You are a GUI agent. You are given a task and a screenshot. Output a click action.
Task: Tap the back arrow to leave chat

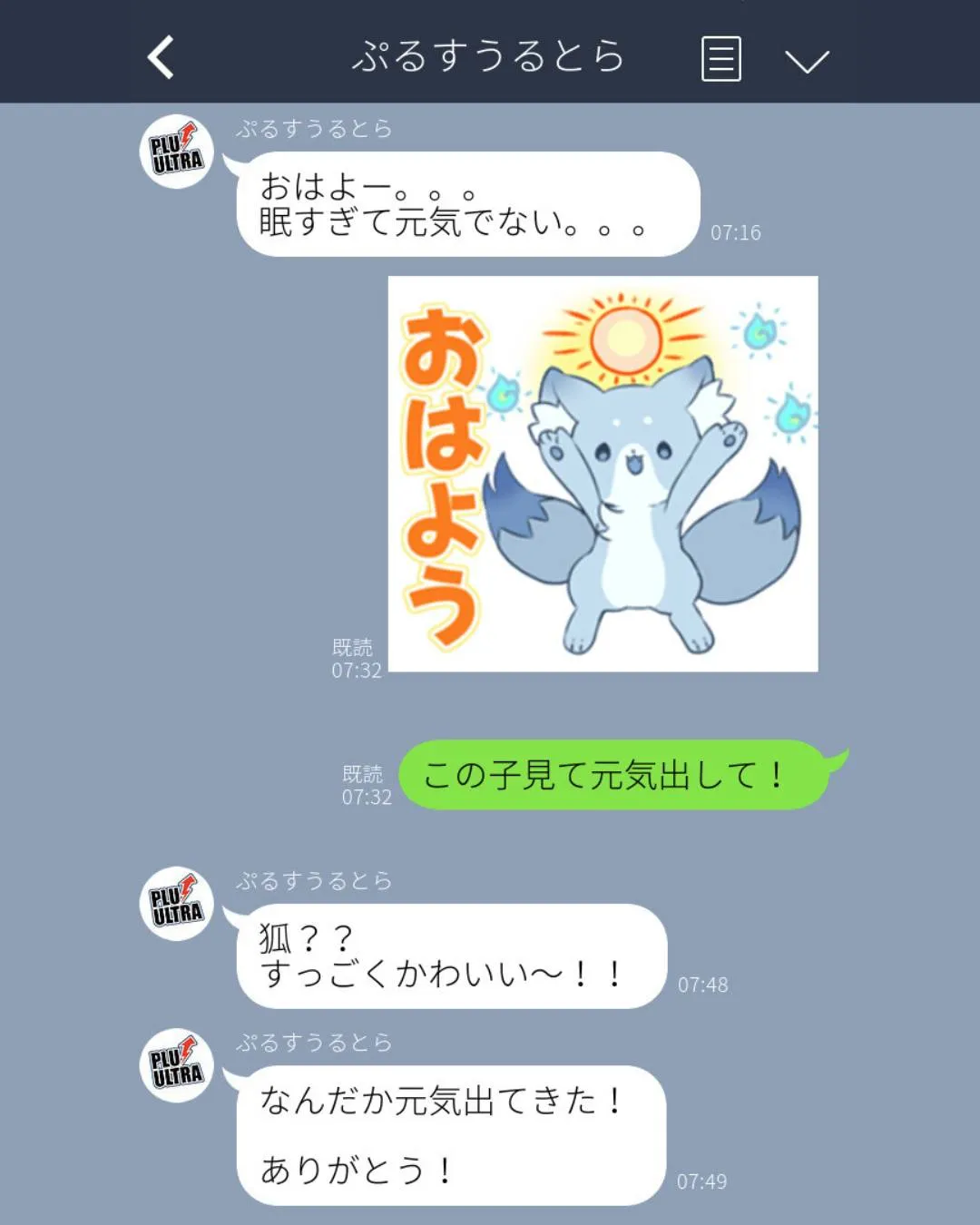tap(159, 57)
